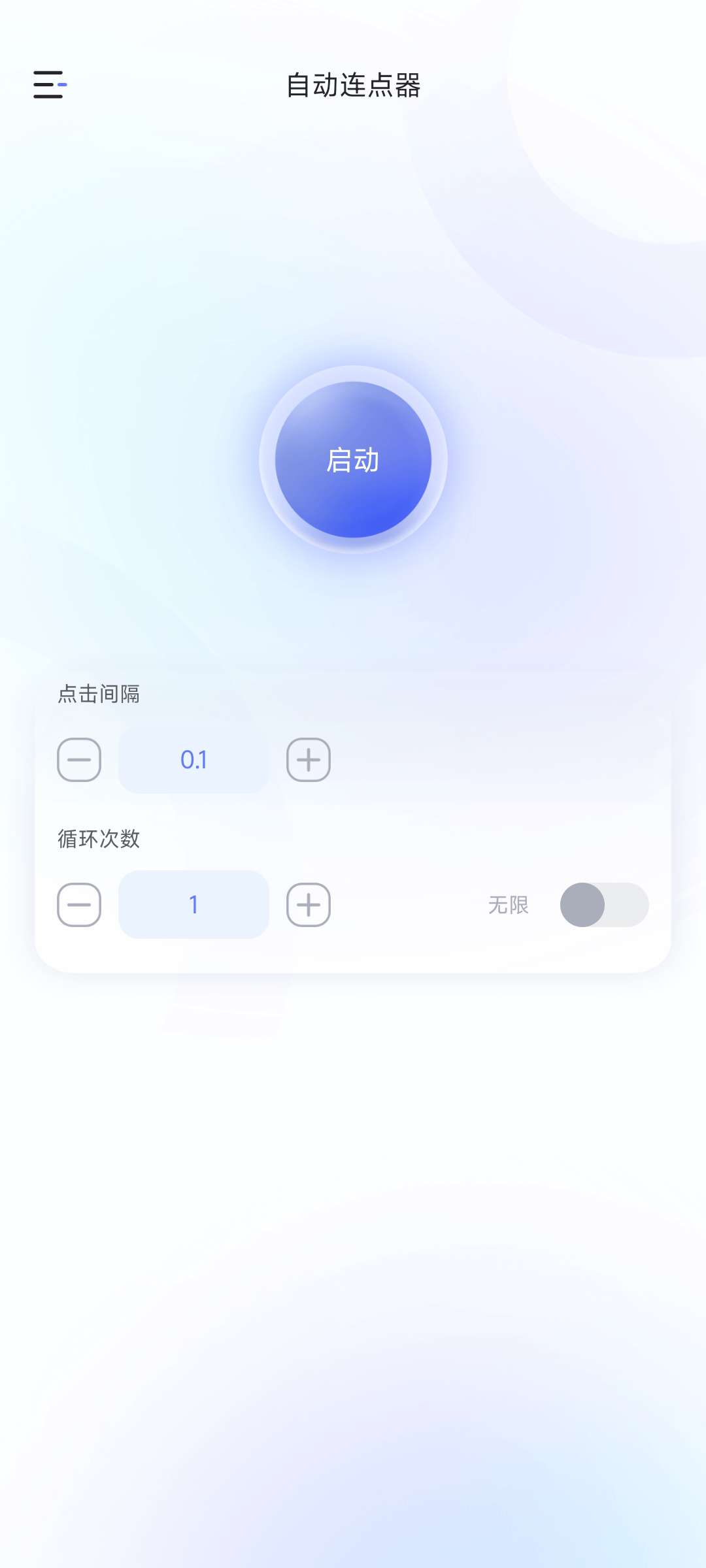Image resolution: width=706 pixels, height=1568 pixels.
Task: Edit the 点击间隔 0.1 field
Action: tap(193, 760)
